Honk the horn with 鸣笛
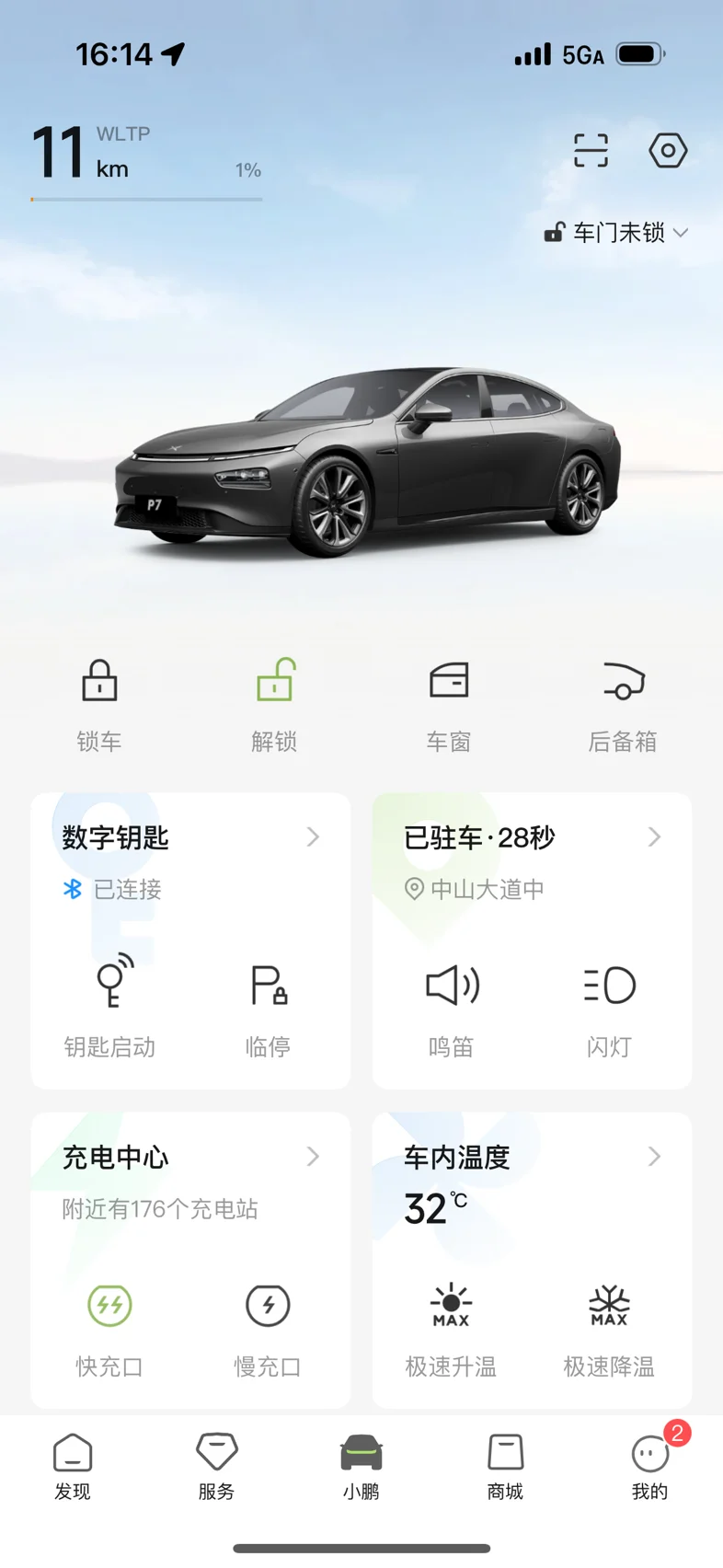Screen dimensions: 723x1568 click(x=452, y=1008)
